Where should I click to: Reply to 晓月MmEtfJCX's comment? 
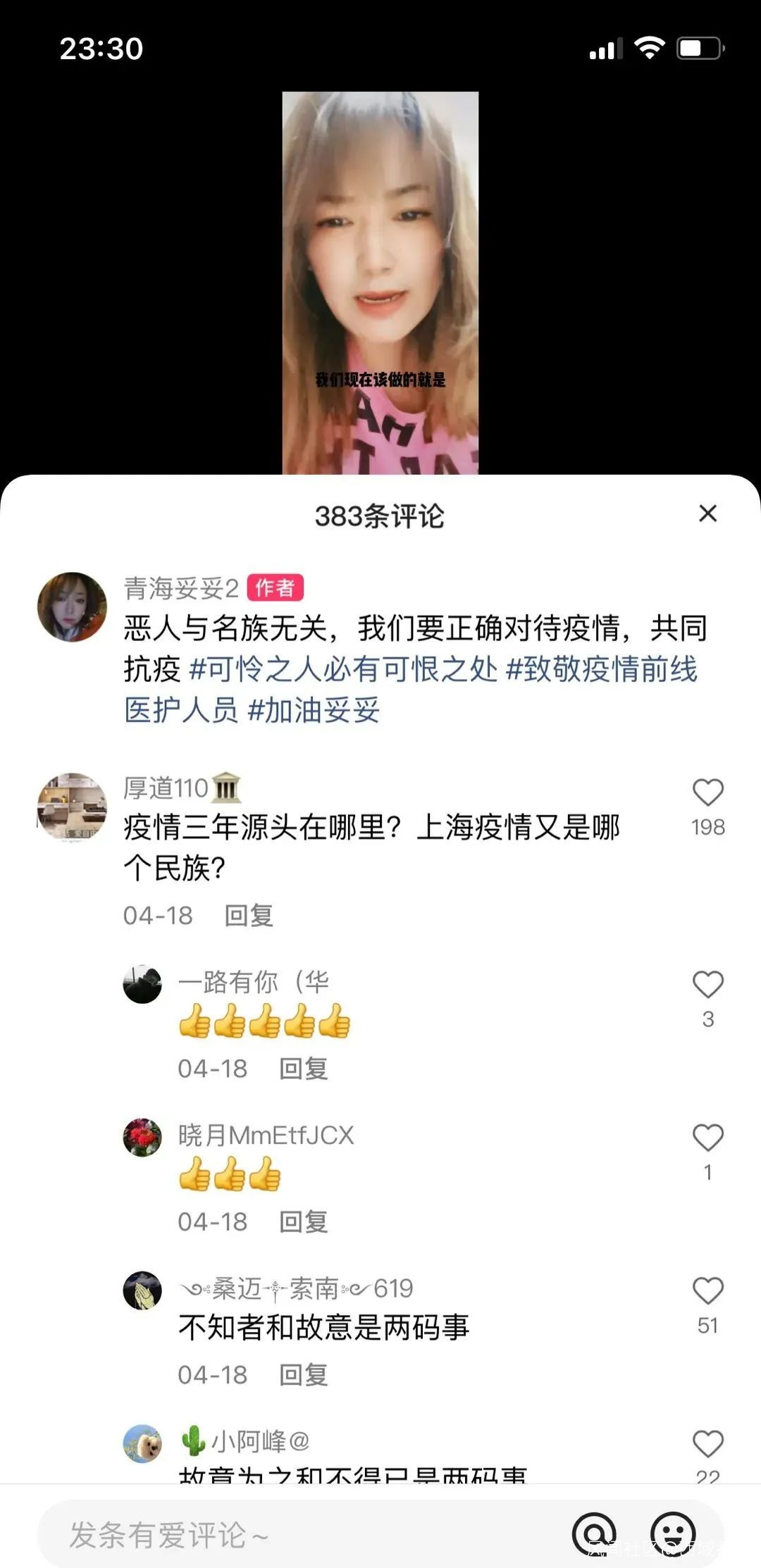[303, 1221]
